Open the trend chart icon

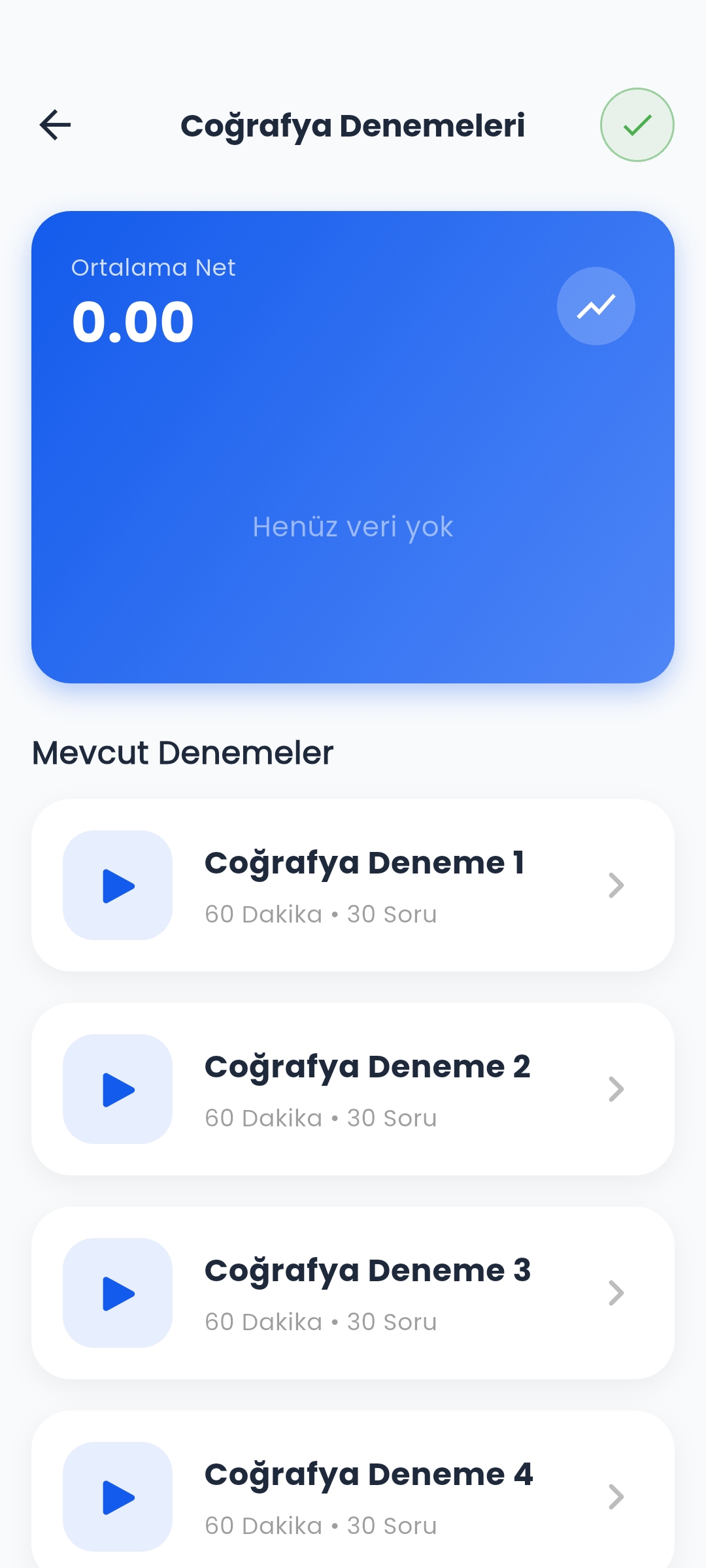[596, 306]
